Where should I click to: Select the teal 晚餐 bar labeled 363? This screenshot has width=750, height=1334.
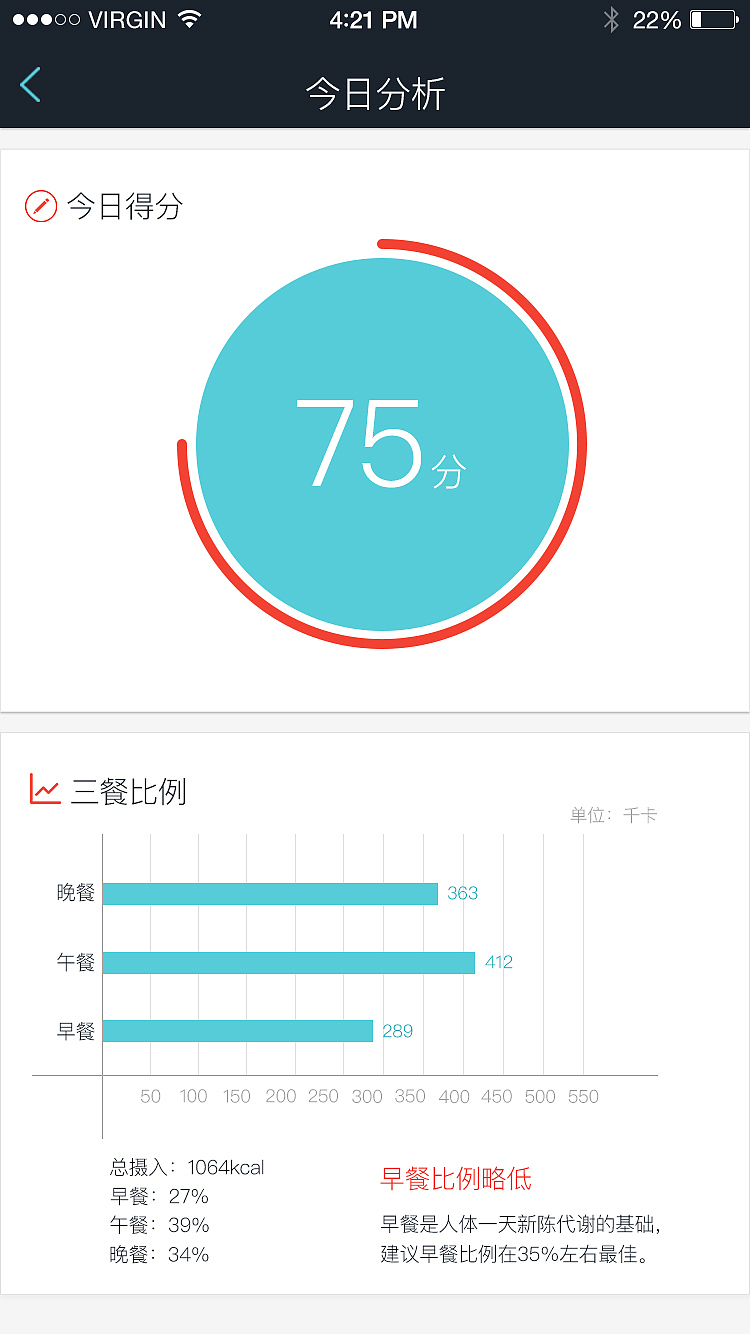click(270, 892)
